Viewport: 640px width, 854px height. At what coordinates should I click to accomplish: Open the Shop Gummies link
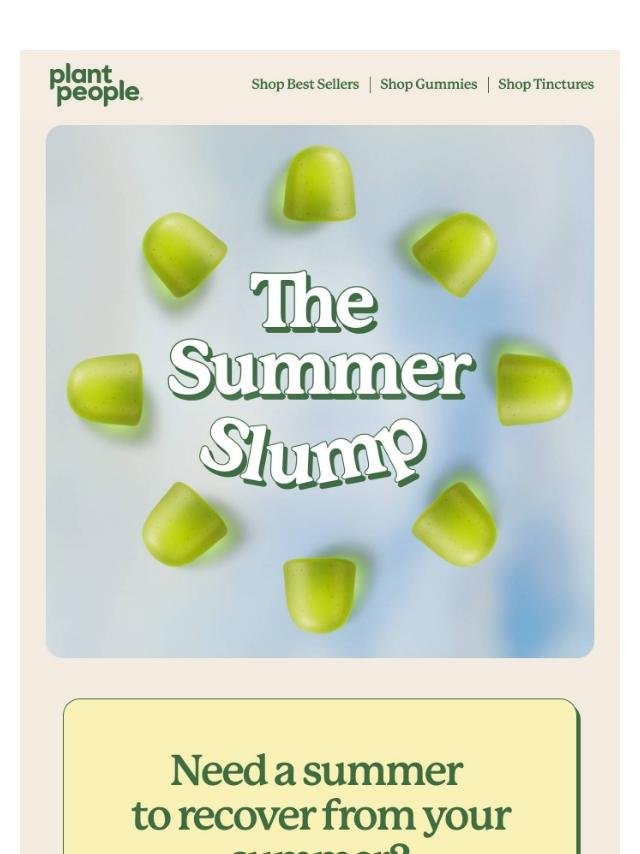tap(428, 85)
